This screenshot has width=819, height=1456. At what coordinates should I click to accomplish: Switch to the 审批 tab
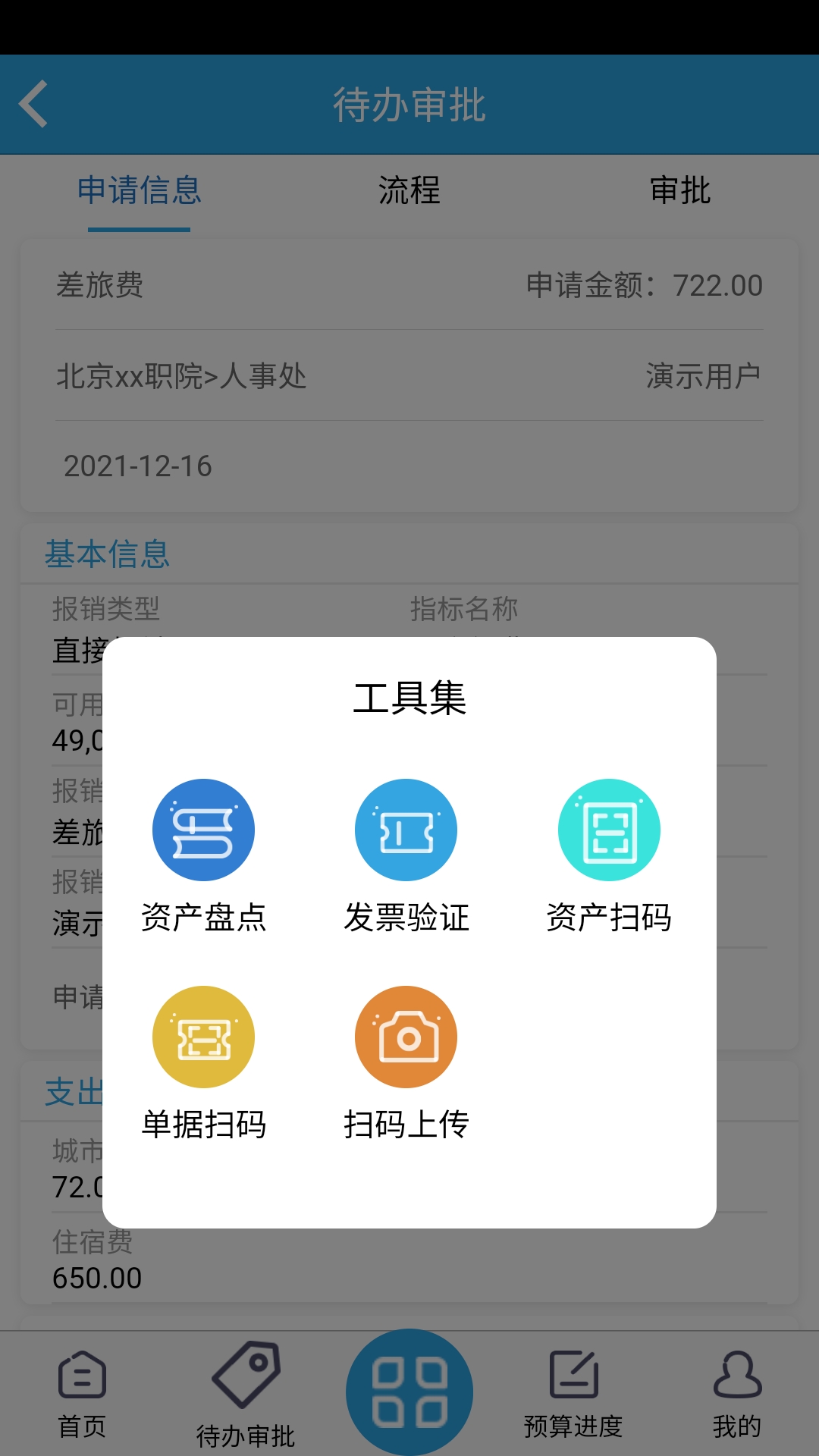pyautogui.click(x=679, y=192)
